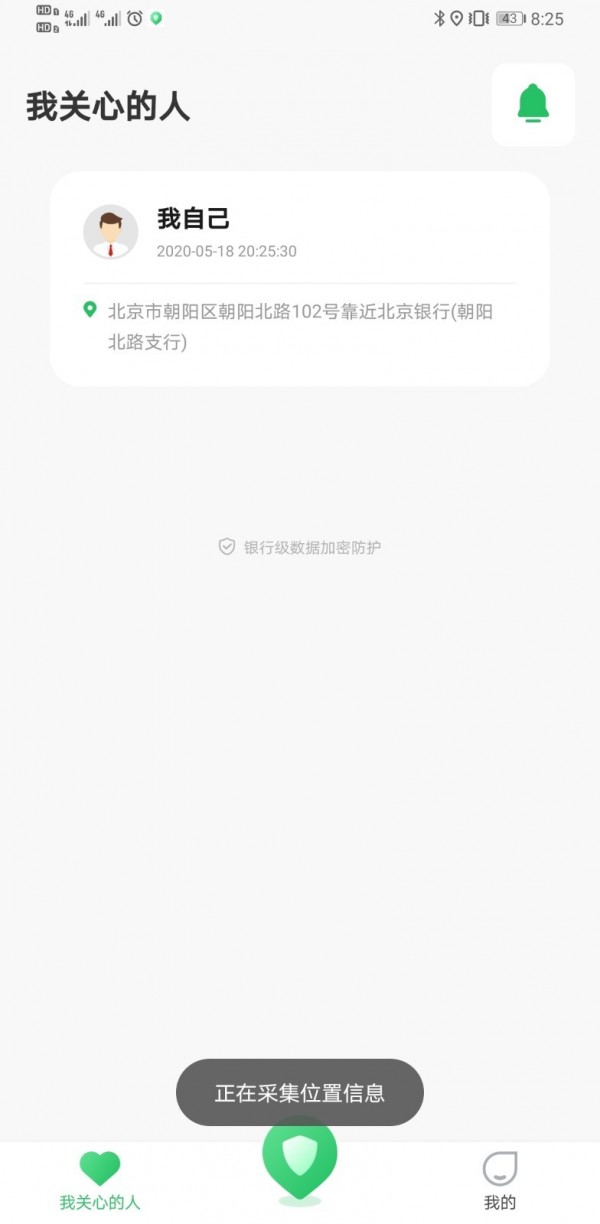Open the notifications bell
This screenshot has height=1224, width=600.
pos(533,104)
